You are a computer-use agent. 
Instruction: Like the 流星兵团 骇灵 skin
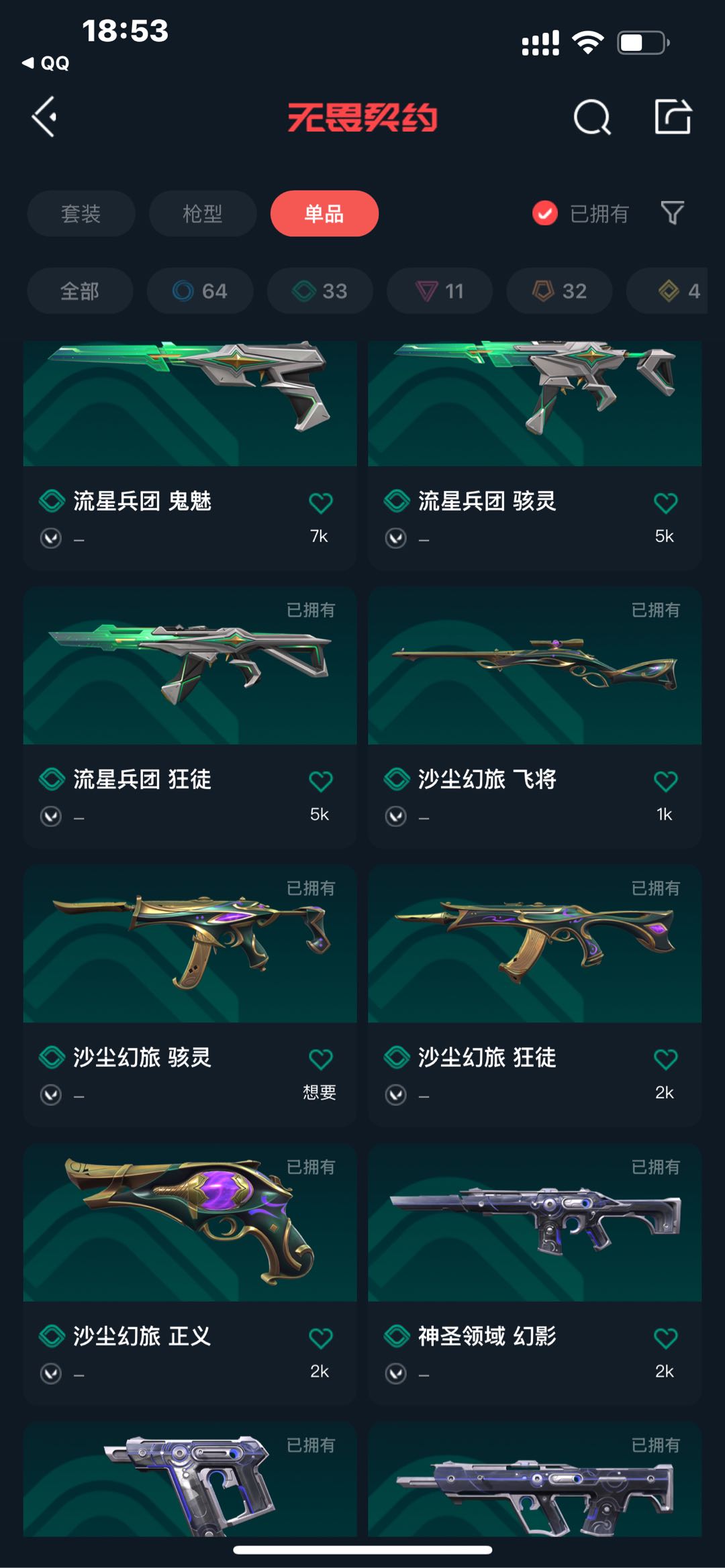pyautogui.click(x=665, y=503)
